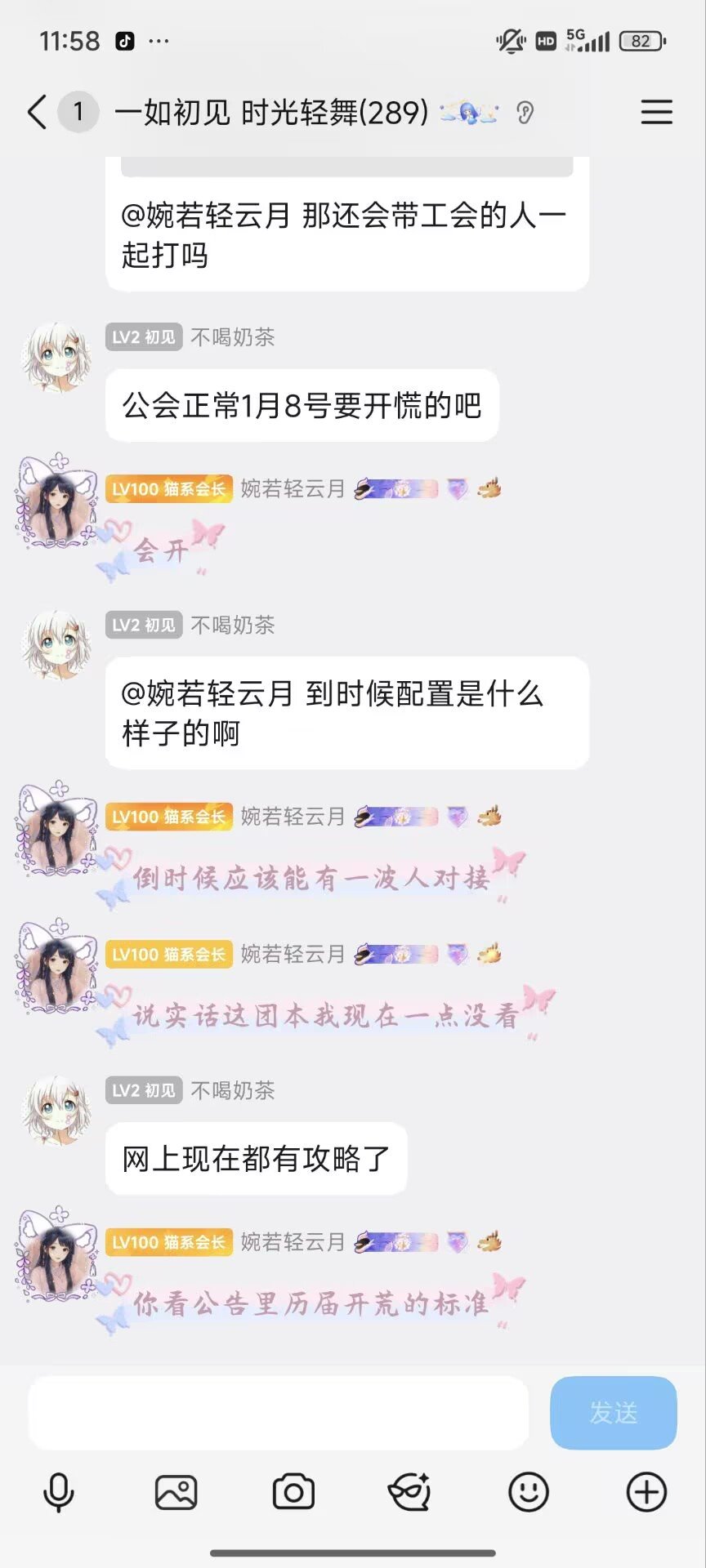Open the camera to take a photo
Image resolution: width=706 pixels, height=1568 pixels.
click(x=293, y=1493)
